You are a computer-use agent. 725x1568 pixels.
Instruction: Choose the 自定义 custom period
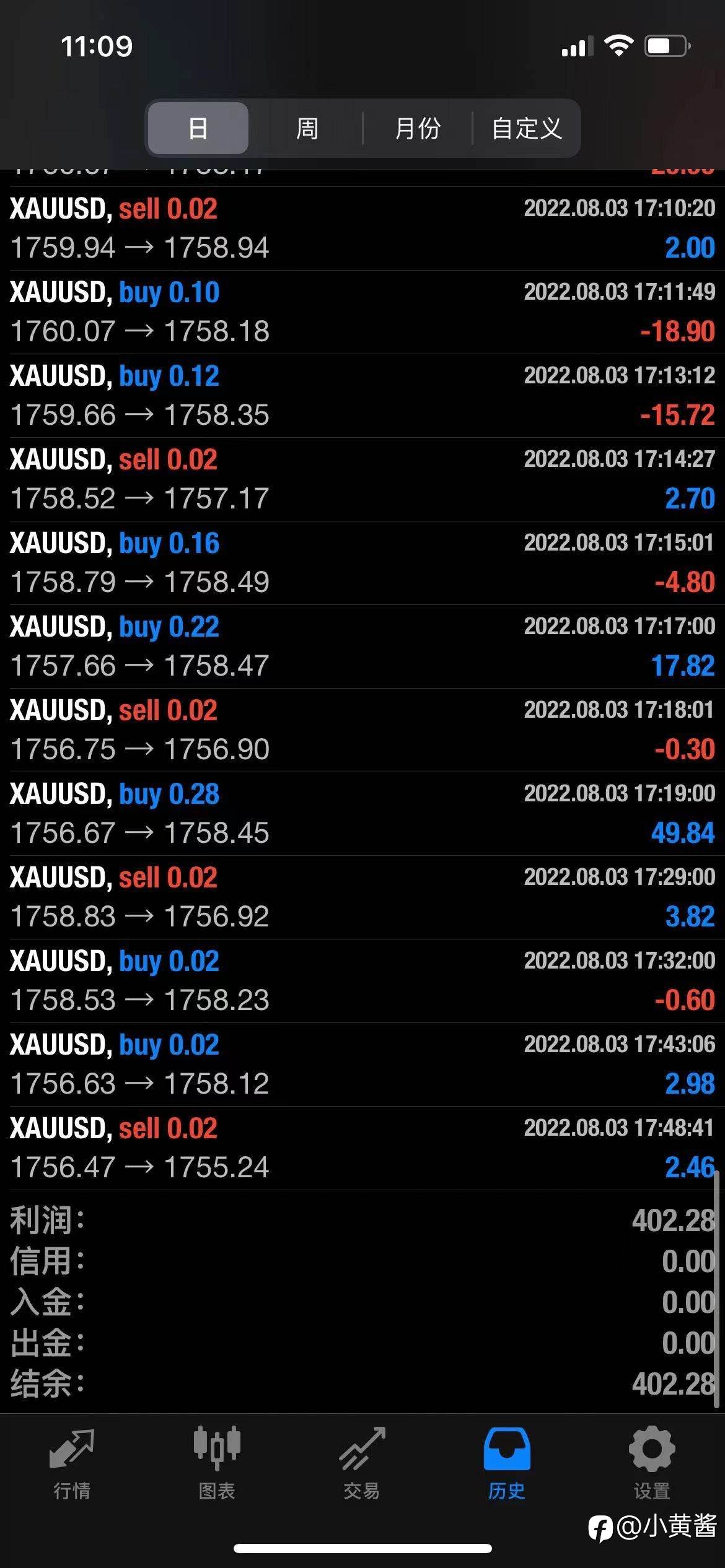[526, 128]
